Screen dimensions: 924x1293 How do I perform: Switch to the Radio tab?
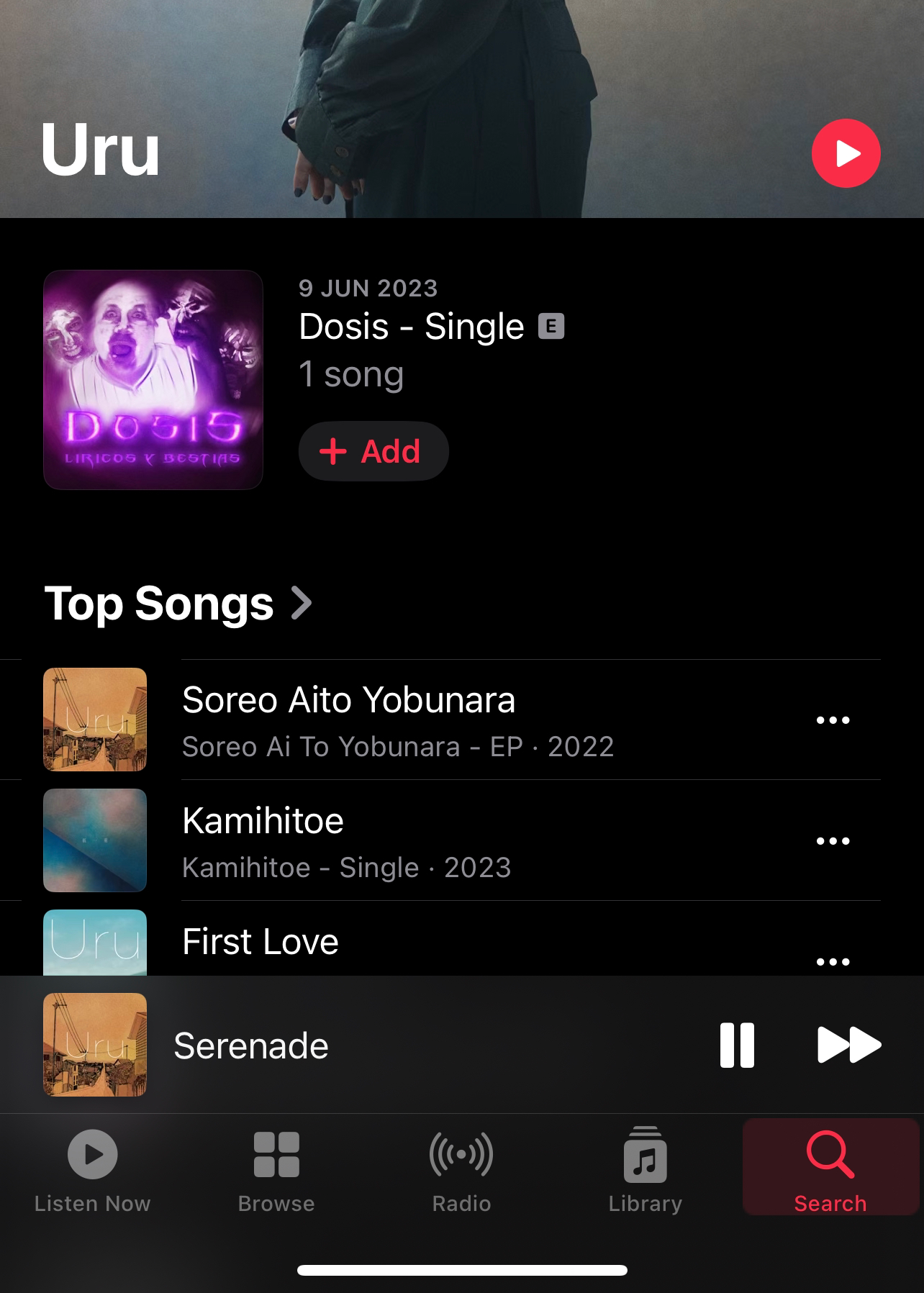(x=461, y=1171)
